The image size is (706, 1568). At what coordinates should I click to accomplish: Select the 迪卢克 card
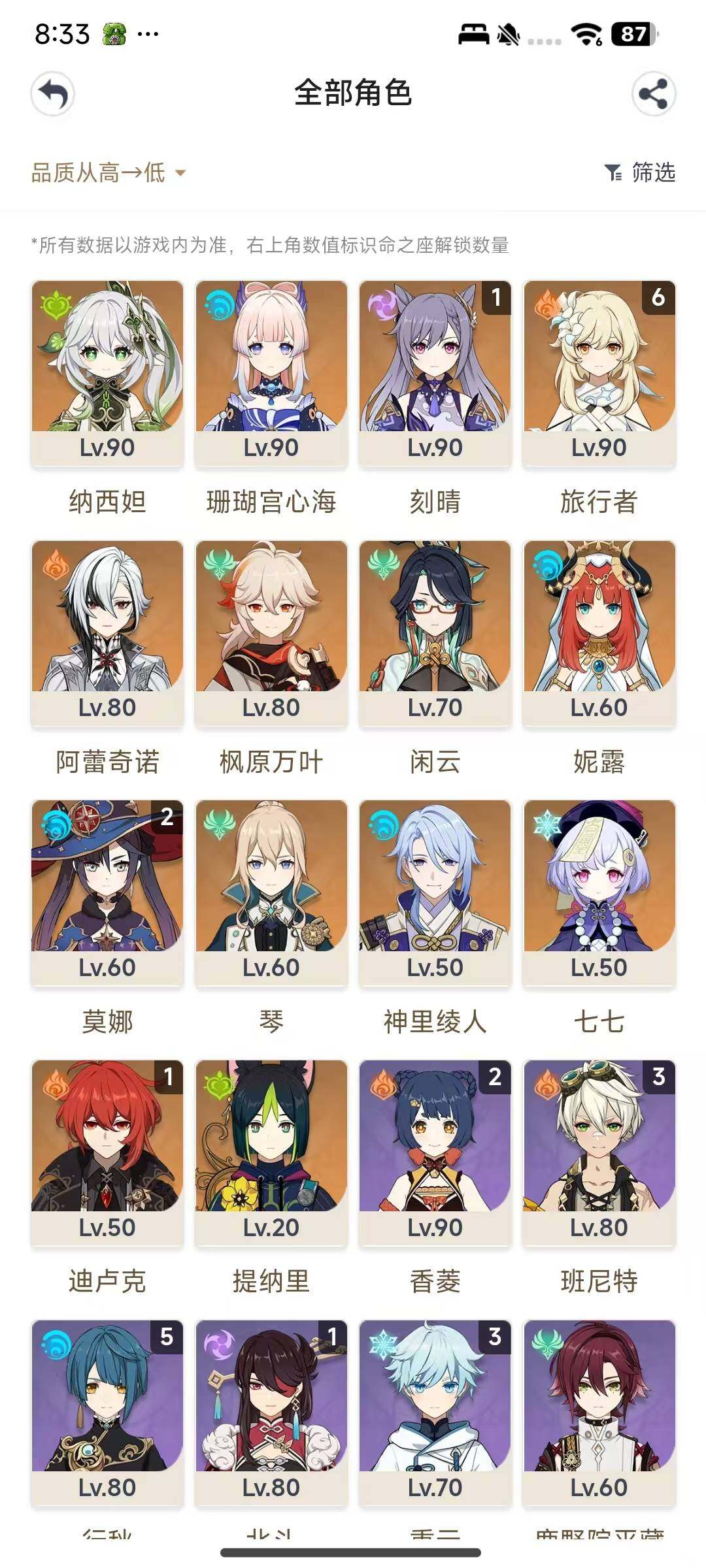coord(107,1152)
